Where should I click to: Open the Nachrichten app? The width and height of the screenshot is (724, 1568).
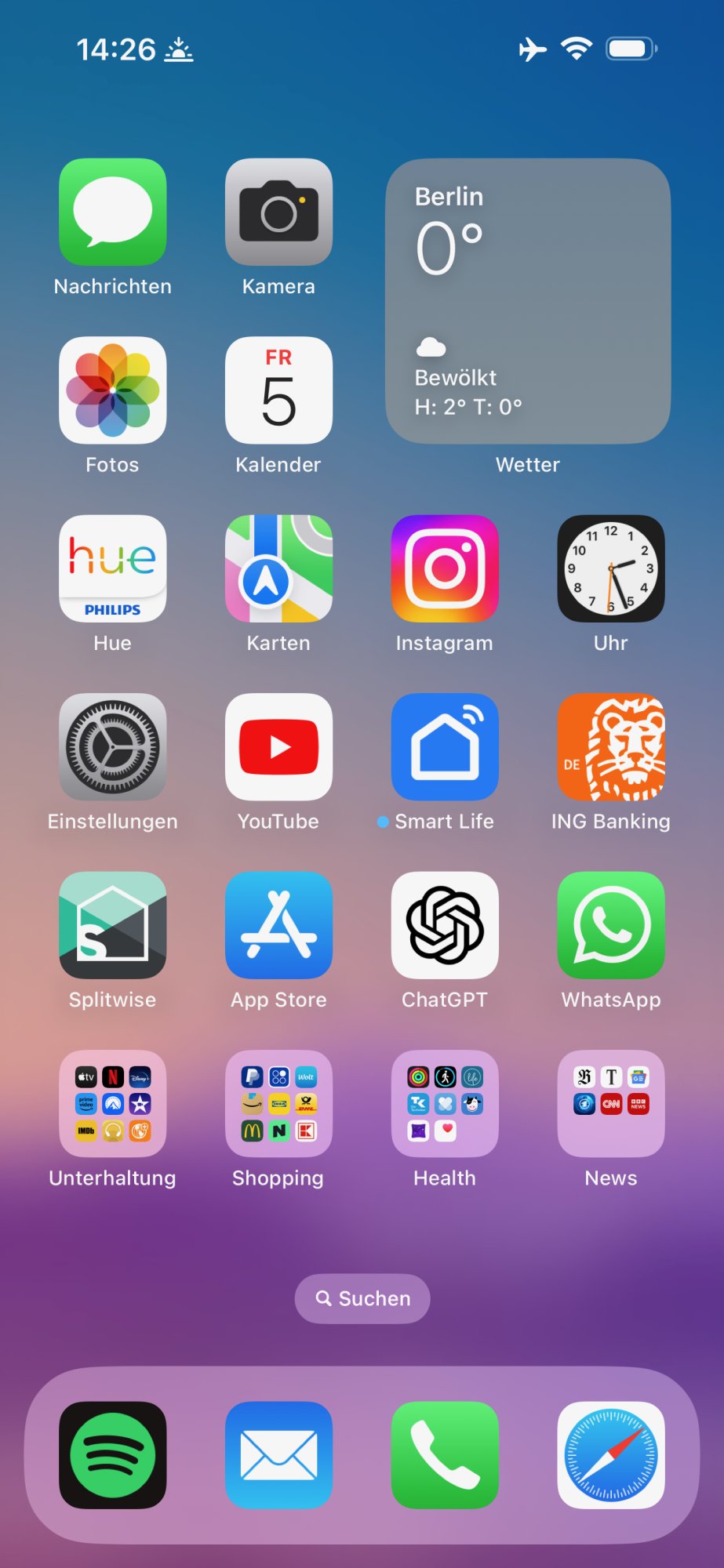pos(112,212)
